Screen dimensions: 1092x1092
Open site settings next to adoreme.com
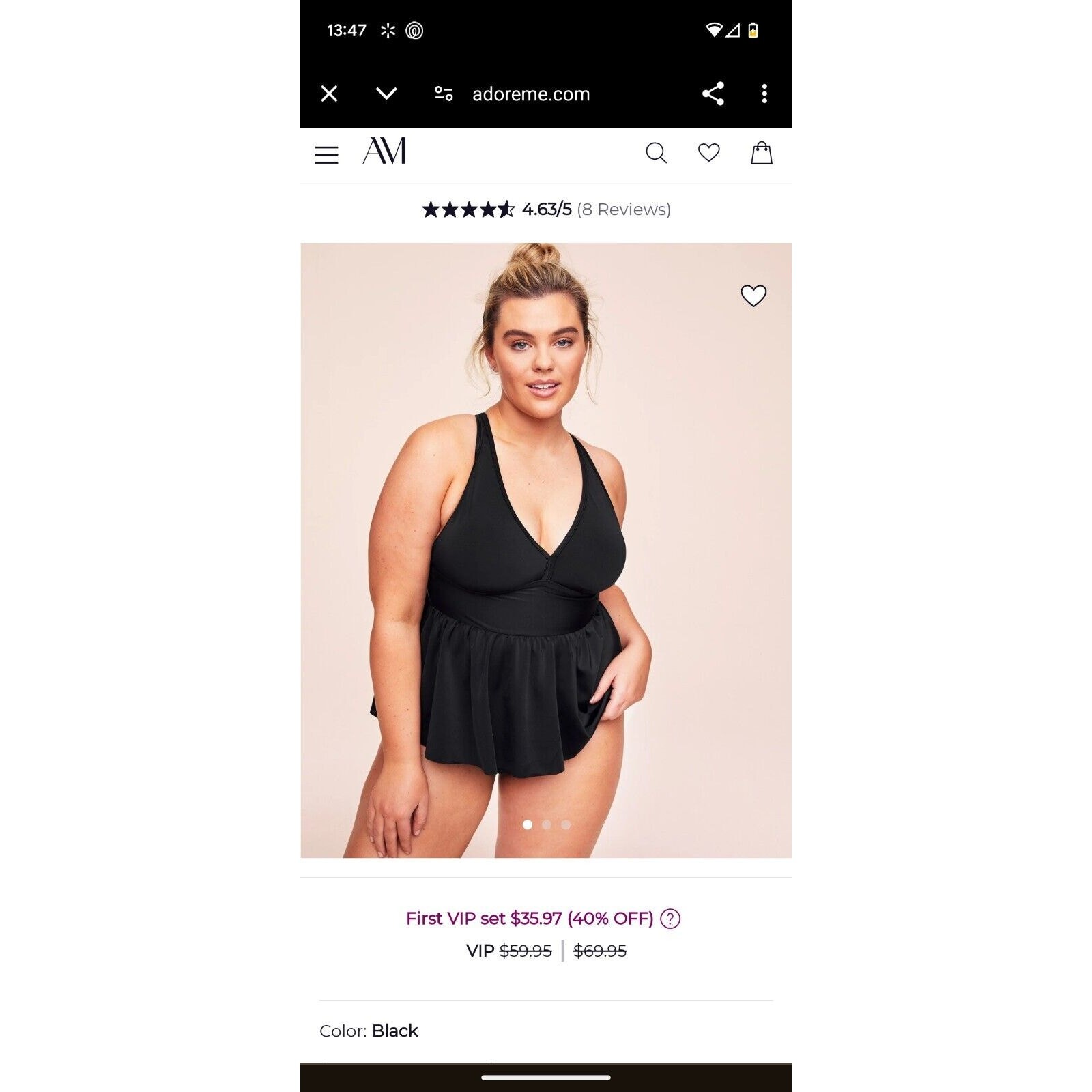point(444,94)
